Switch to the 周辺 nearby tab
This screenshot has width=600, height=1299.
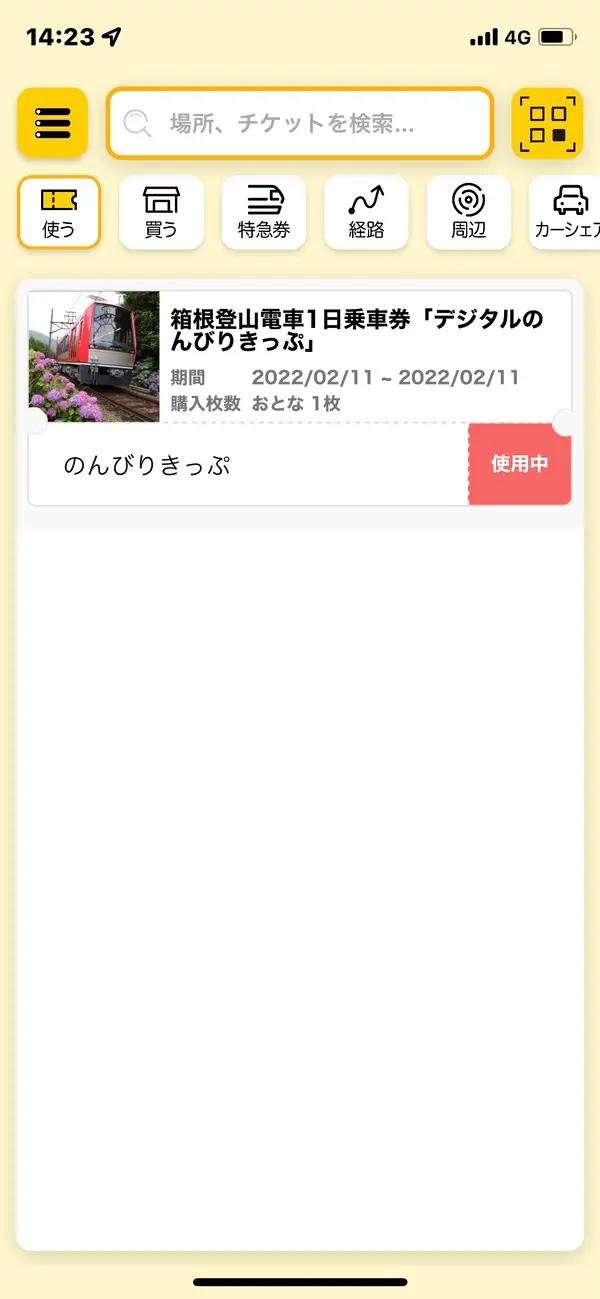pos(468,212)
